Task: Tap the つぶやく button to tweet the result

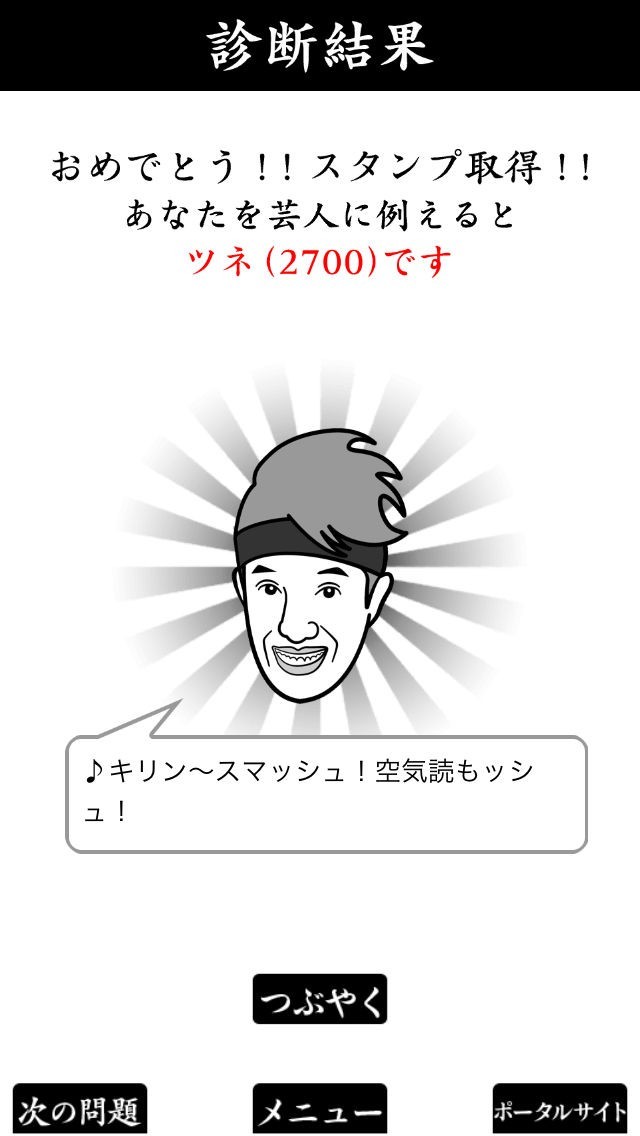Action: point(320,999)
